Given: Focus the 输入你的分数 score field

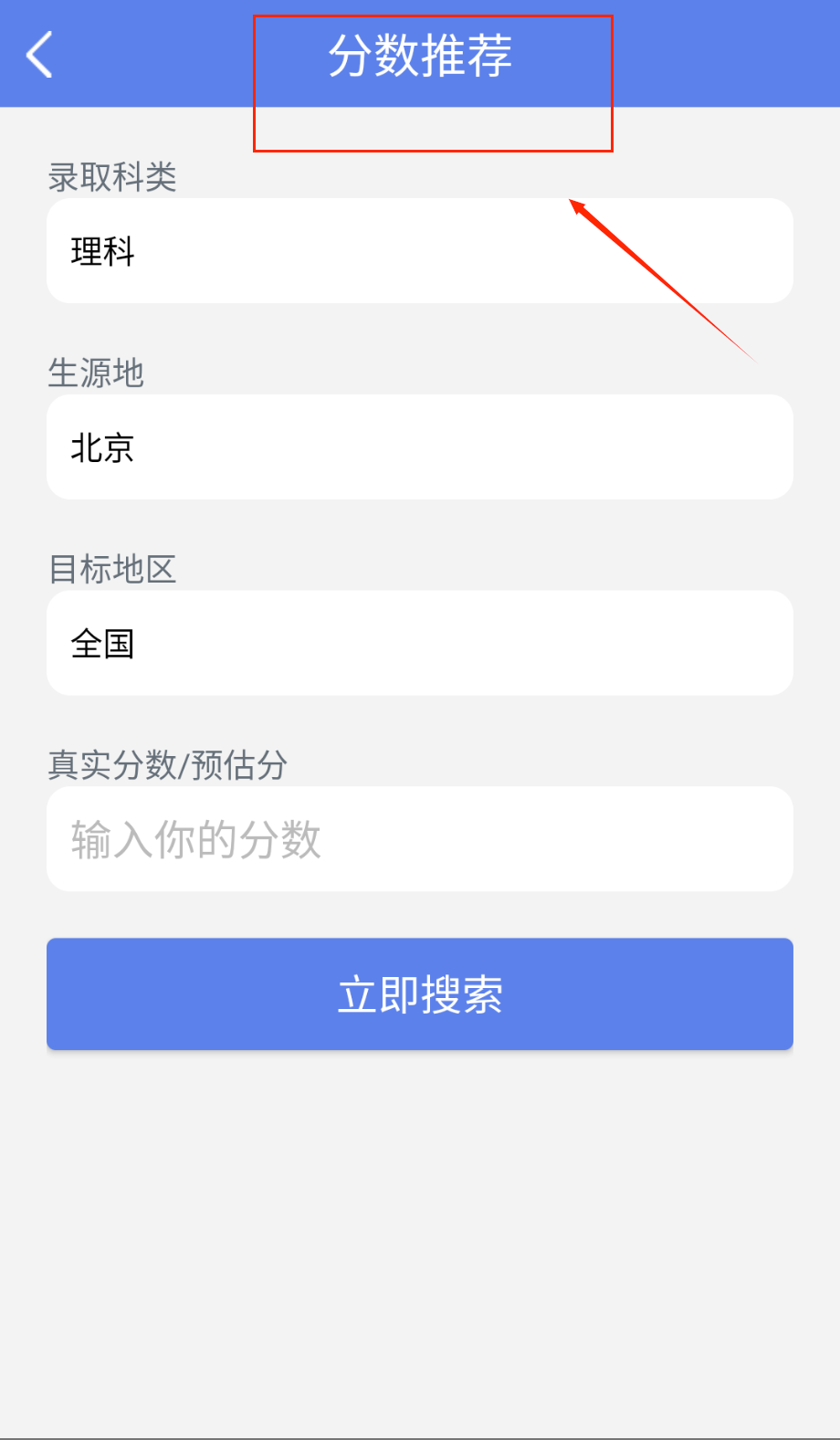Looking at the screenshot, I should pyautogui.click(x=419, y=839).
